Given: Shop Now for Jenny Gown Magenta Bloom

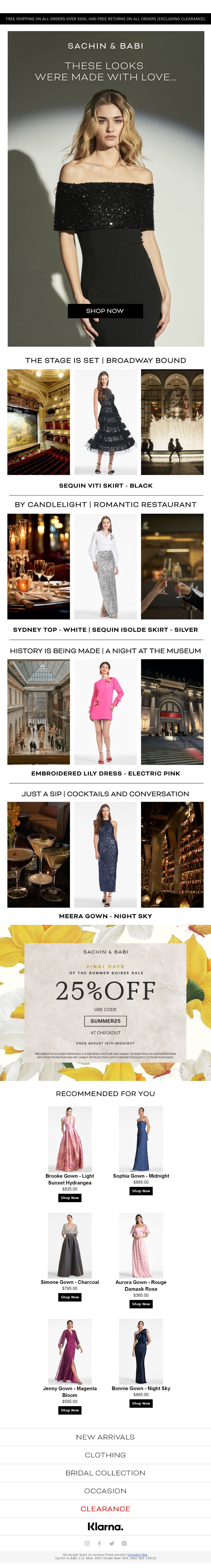Looking at the screenshot, I should click(x=70, y=1410).
